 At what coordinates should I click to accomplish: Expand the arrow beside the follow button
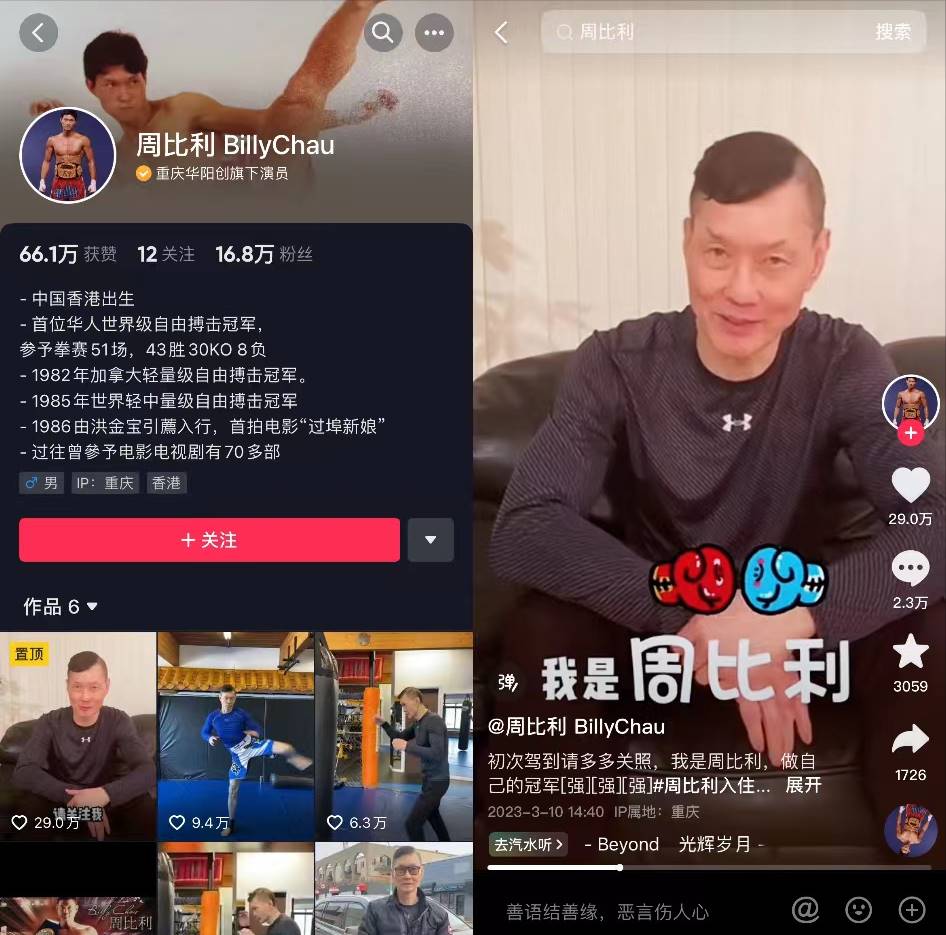point(431,540)
